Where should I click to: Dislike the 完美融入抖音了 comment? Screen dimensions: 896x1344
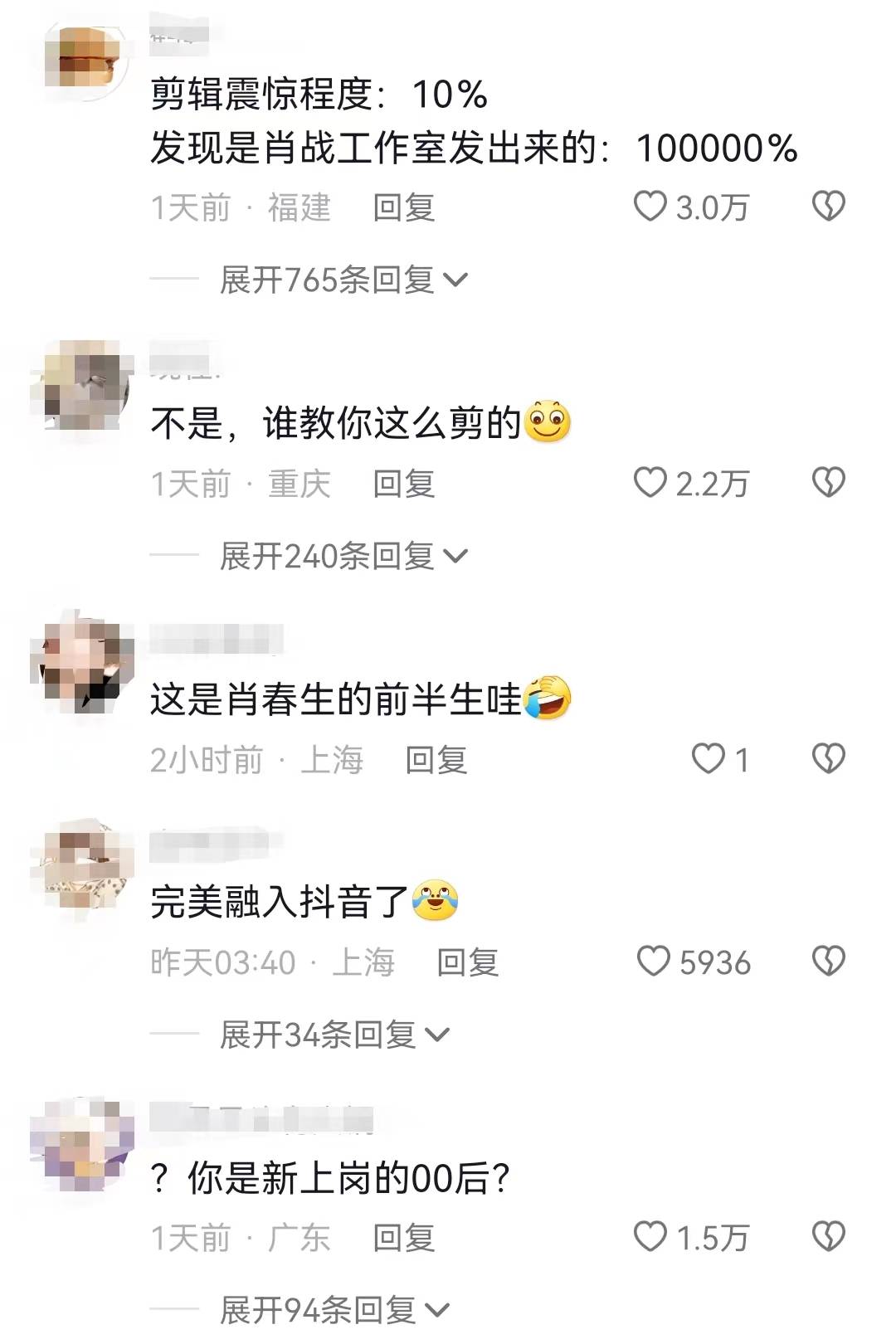coord(828,962)
